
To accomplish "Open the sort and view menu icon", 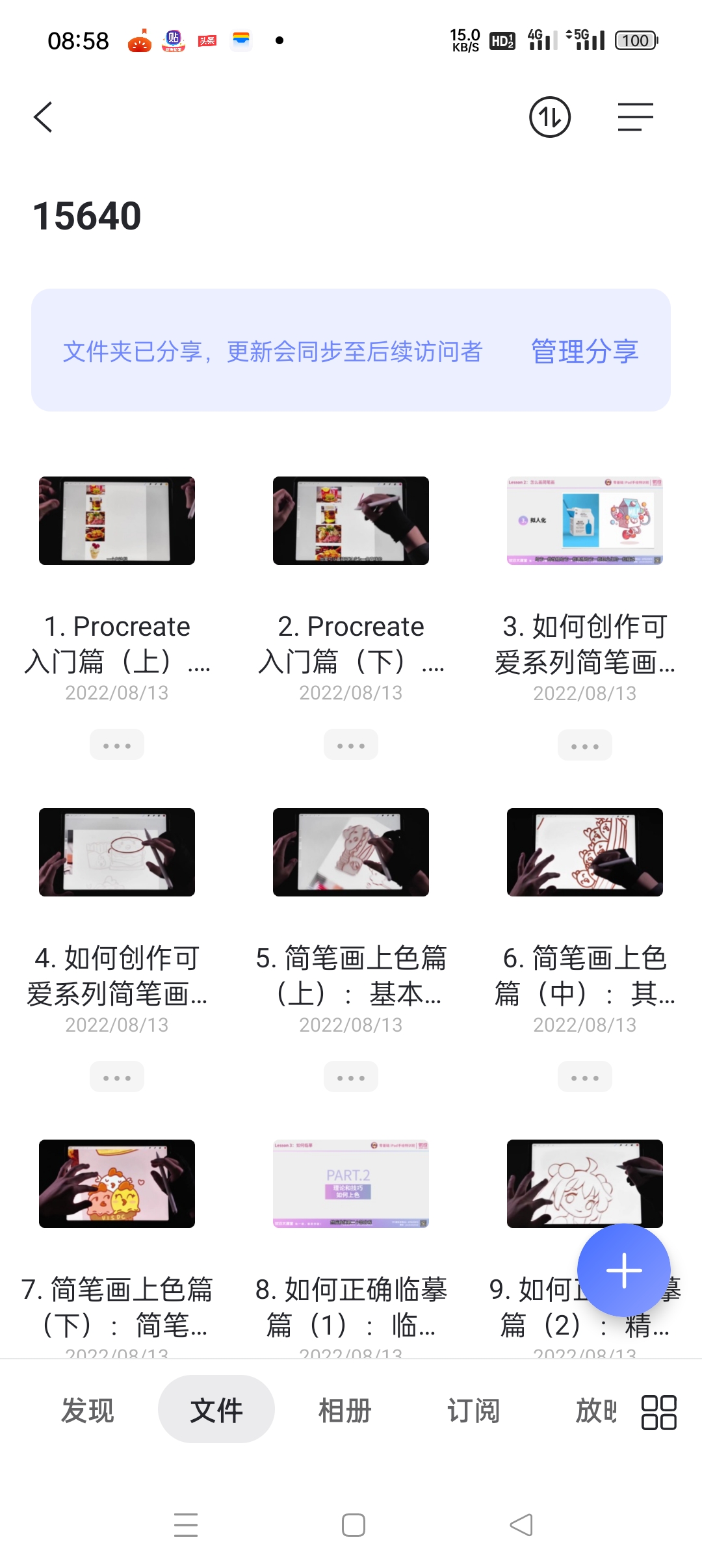I will [x=635, y=118].
